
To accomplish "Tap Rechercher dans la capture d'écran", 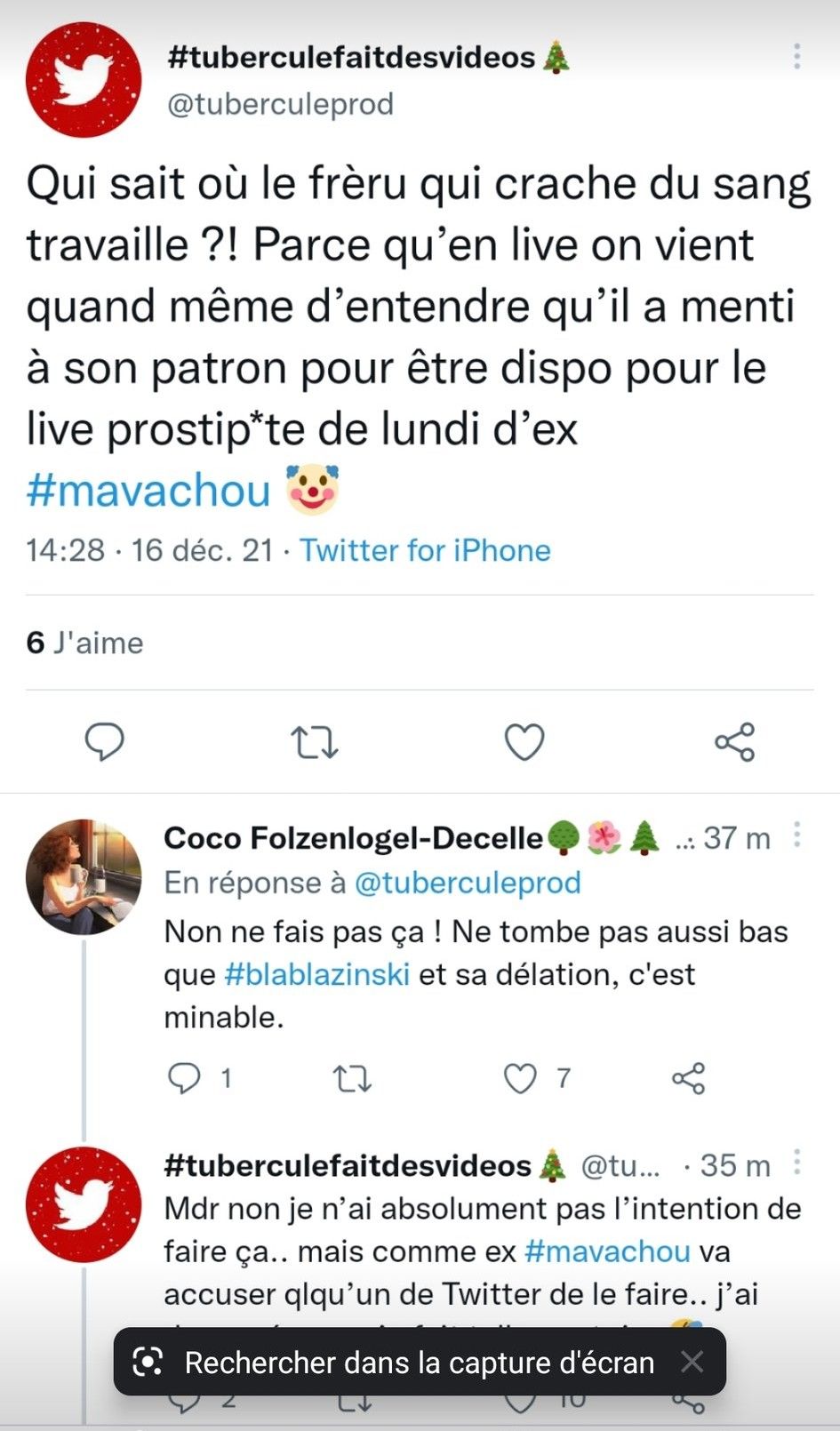I will [x=419, y=1363].
